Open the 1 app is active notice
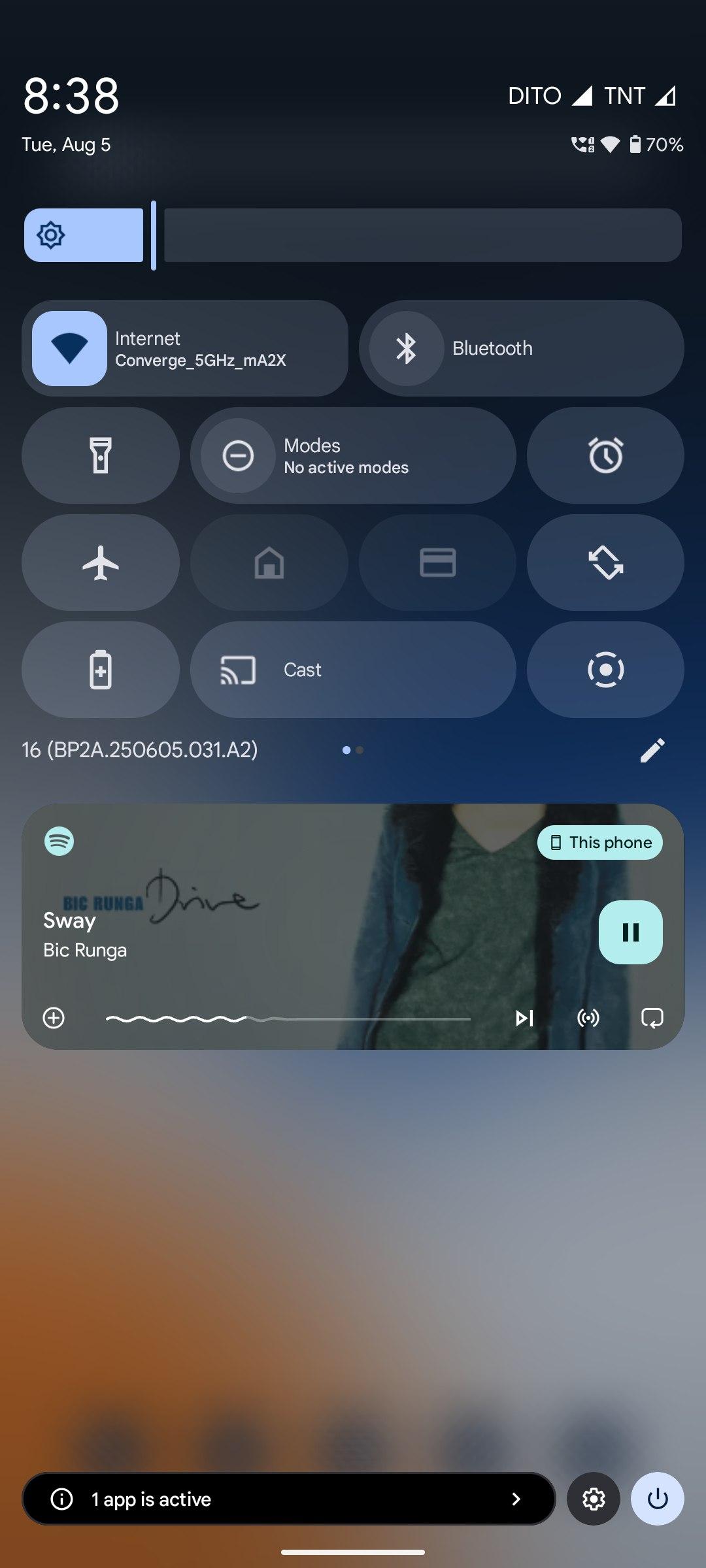The width and height of the screenshot is (706, 1568). click(289, 1499)
